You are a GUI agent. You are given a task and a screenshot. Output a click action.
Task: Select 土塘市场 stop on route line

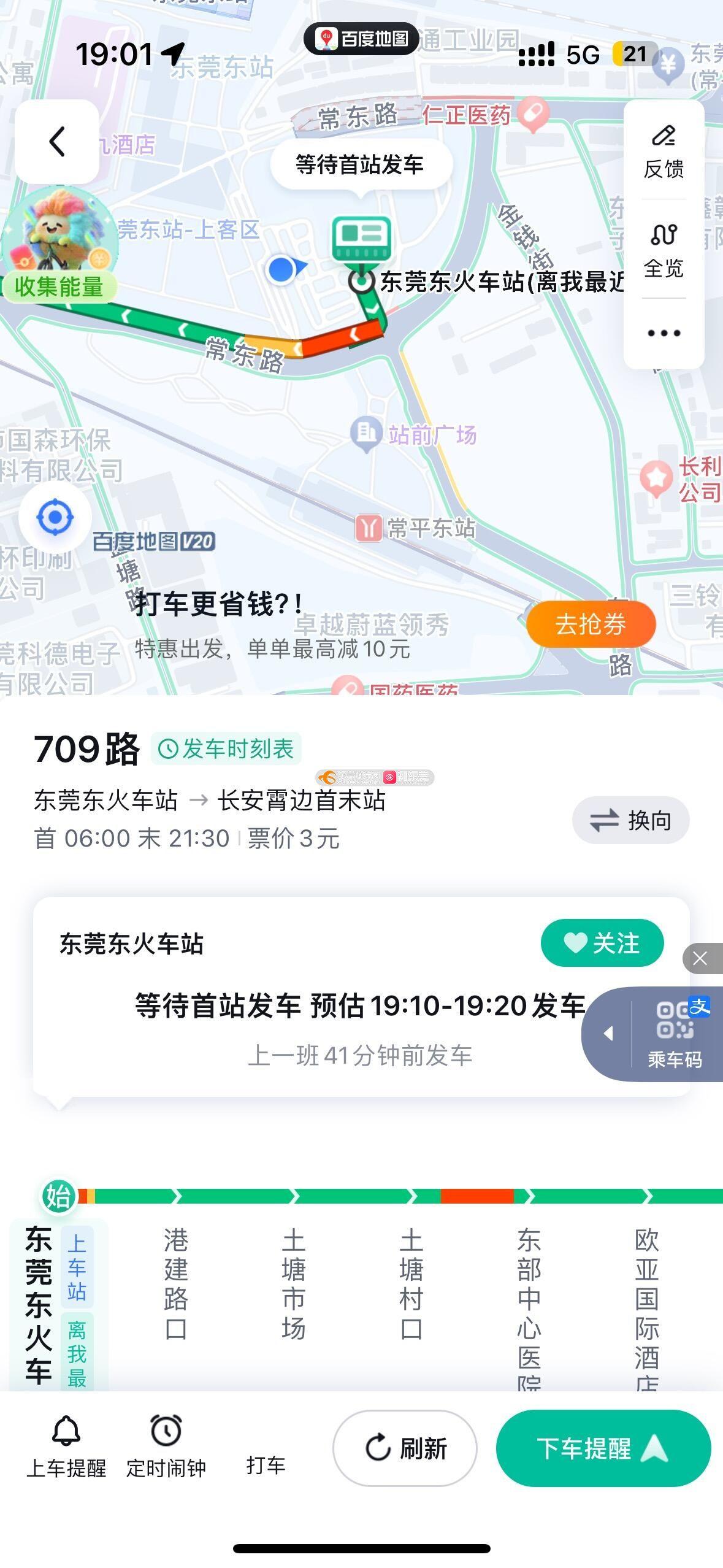pyautogui.click(x=294, y=1283)
